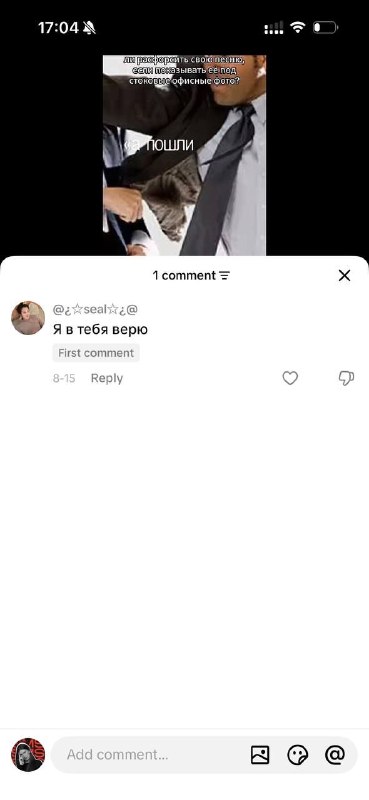Close the comments panel
369x800 pixels.
(345, 276)
